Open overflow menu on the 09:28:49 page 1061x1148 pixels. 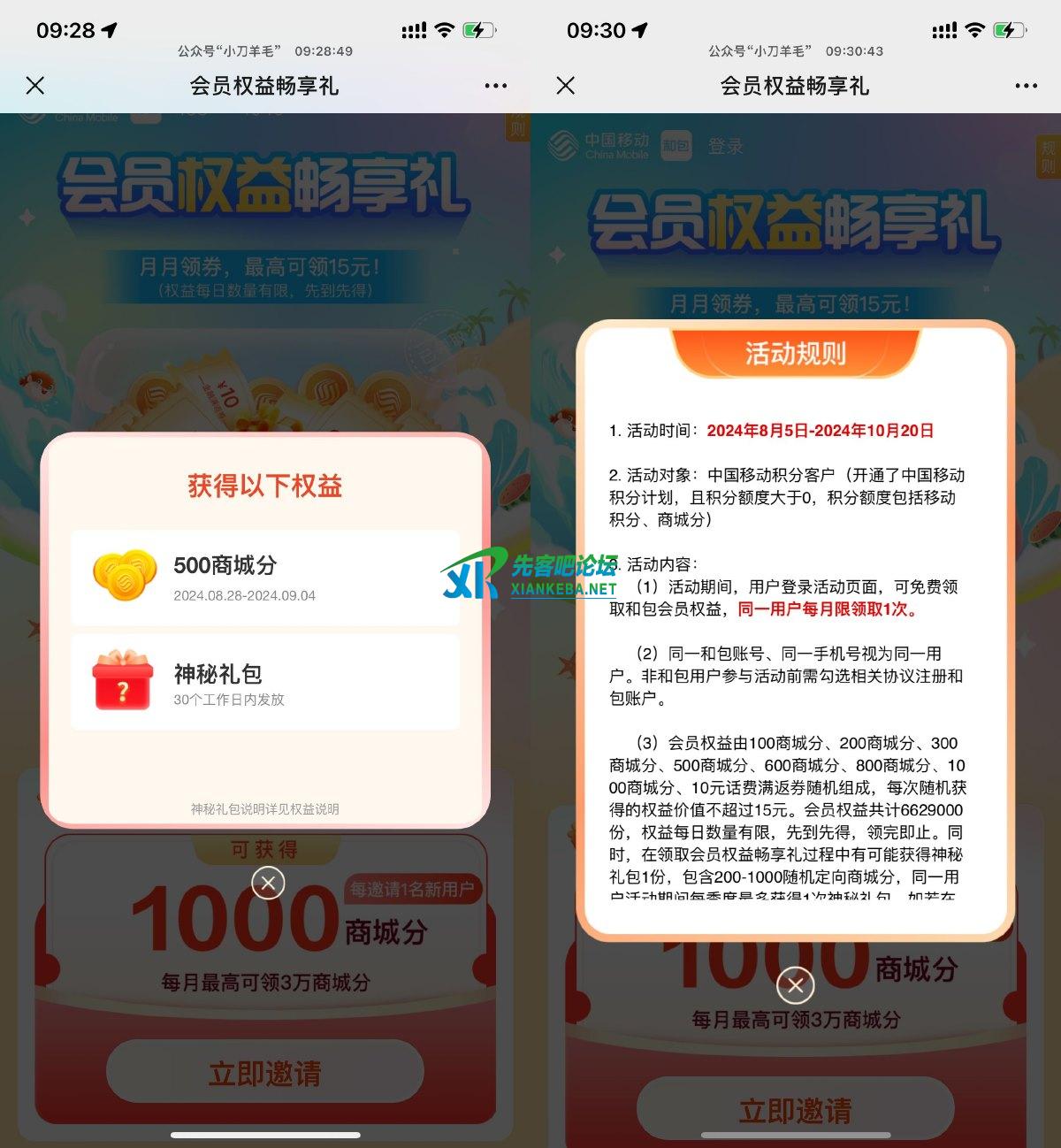(495, 86)
